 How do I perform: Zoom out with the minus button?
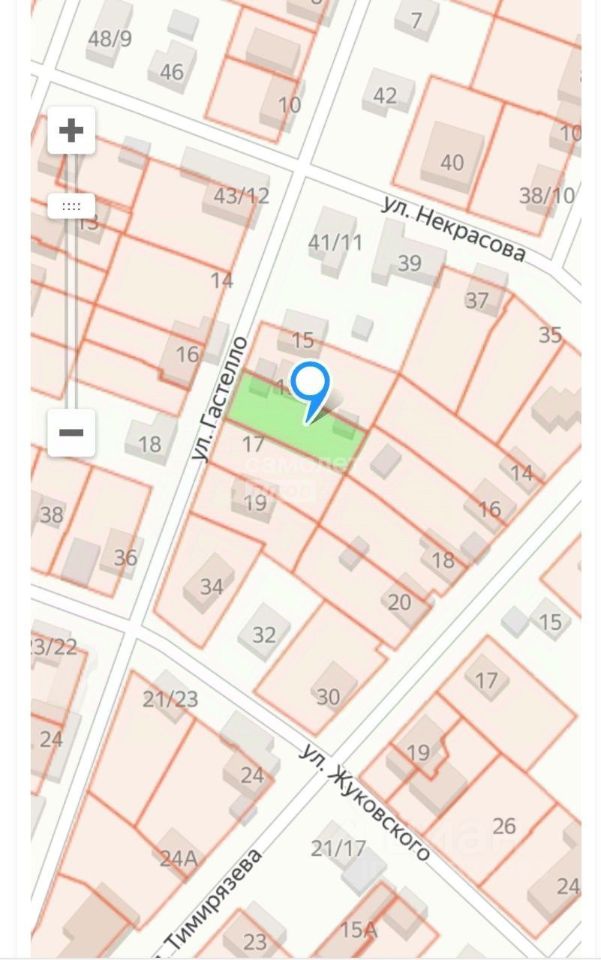tap(71, 433)
